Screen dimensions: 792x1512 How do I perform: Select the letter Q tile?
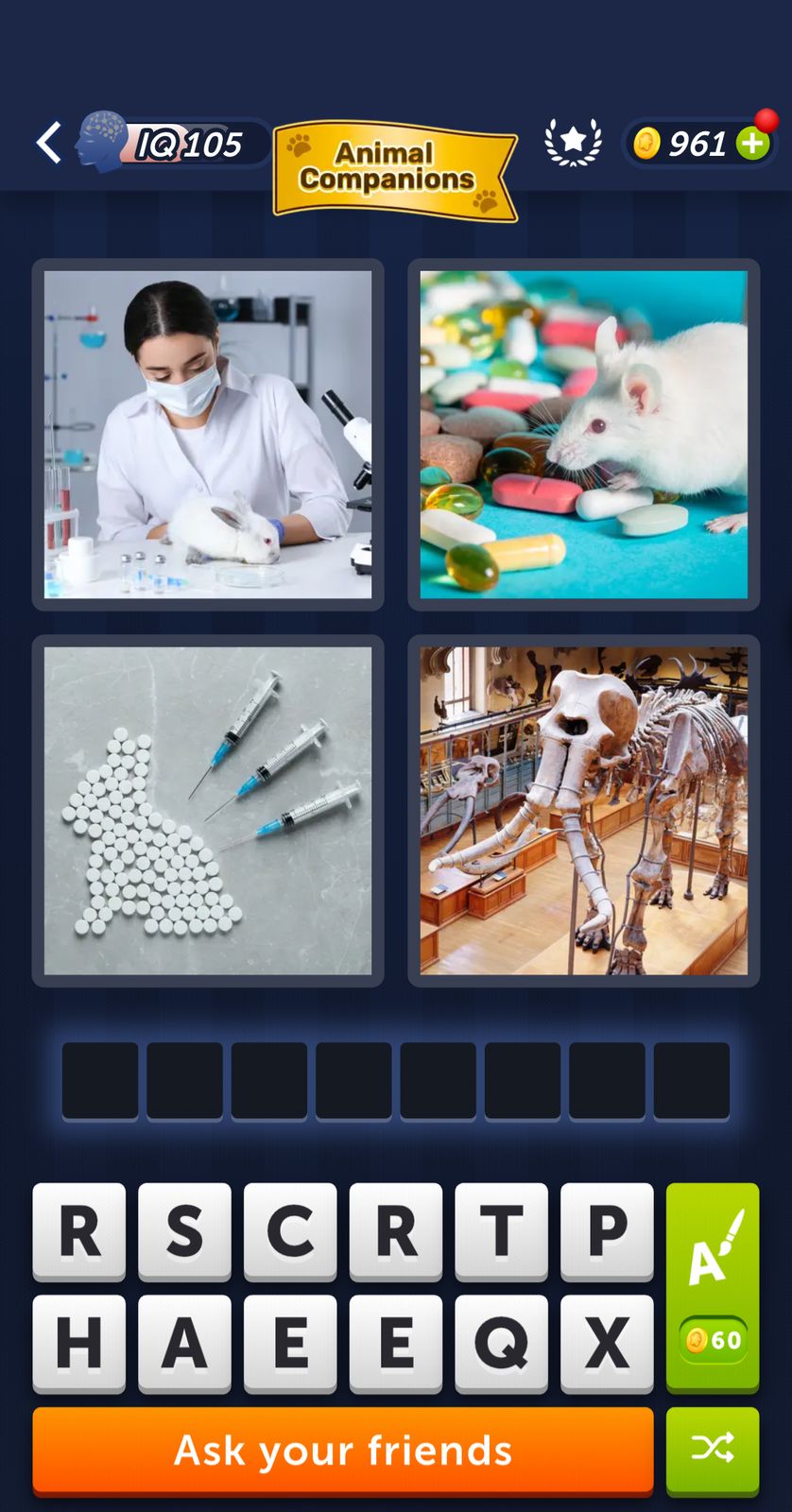[501, 1342]
